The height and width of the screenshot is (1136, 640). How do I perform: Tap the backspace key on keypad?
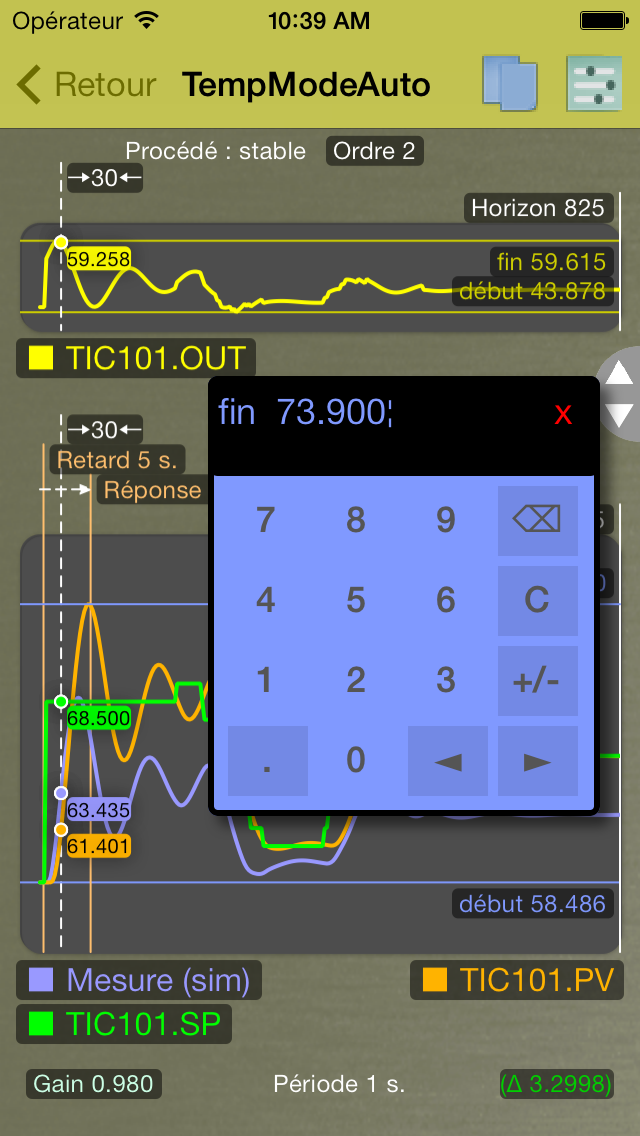(537, 520)
